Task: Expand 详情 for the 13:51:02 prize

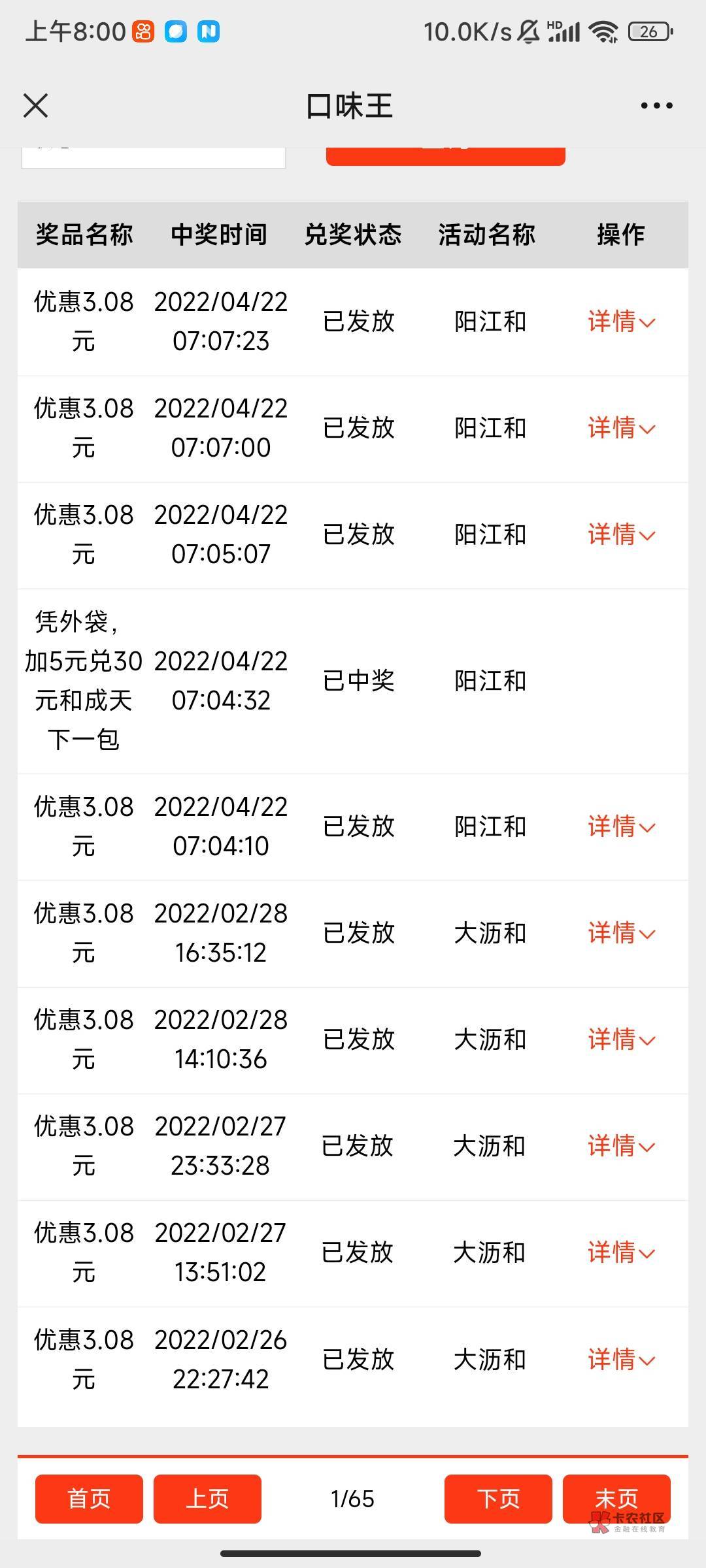Action: tap(620, 1252)
